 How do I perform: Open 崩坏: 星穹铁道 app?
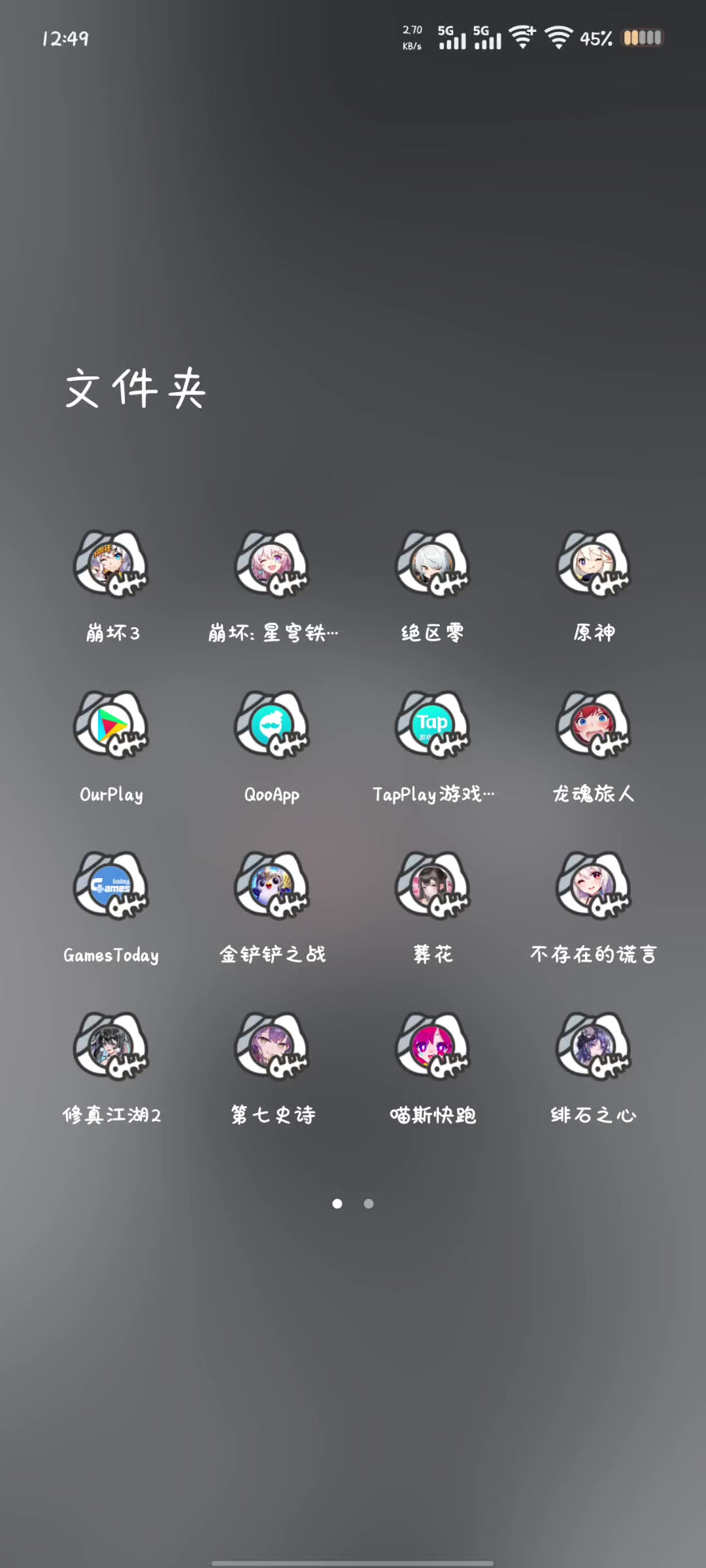(272, 564)
